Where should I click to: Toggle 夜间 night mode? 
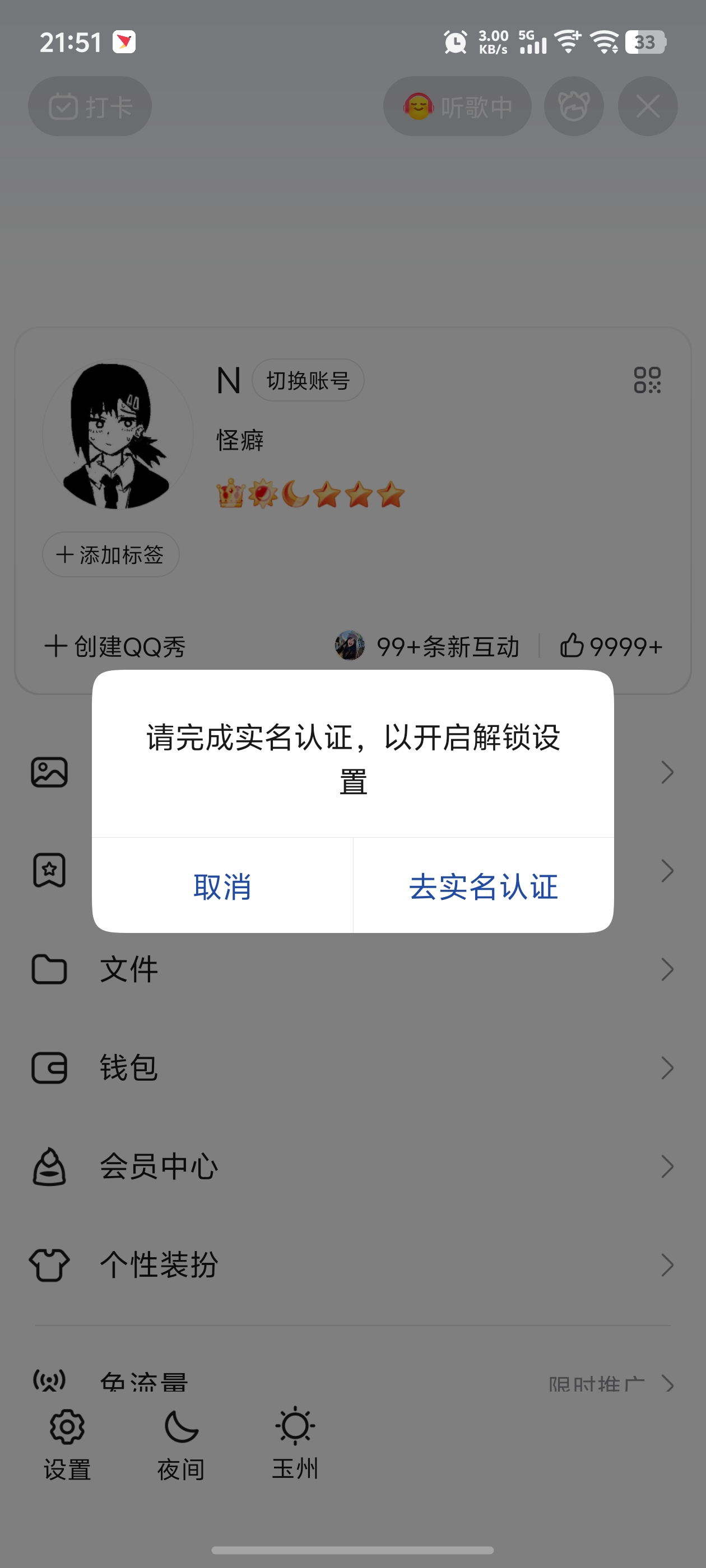(180, 1426)
